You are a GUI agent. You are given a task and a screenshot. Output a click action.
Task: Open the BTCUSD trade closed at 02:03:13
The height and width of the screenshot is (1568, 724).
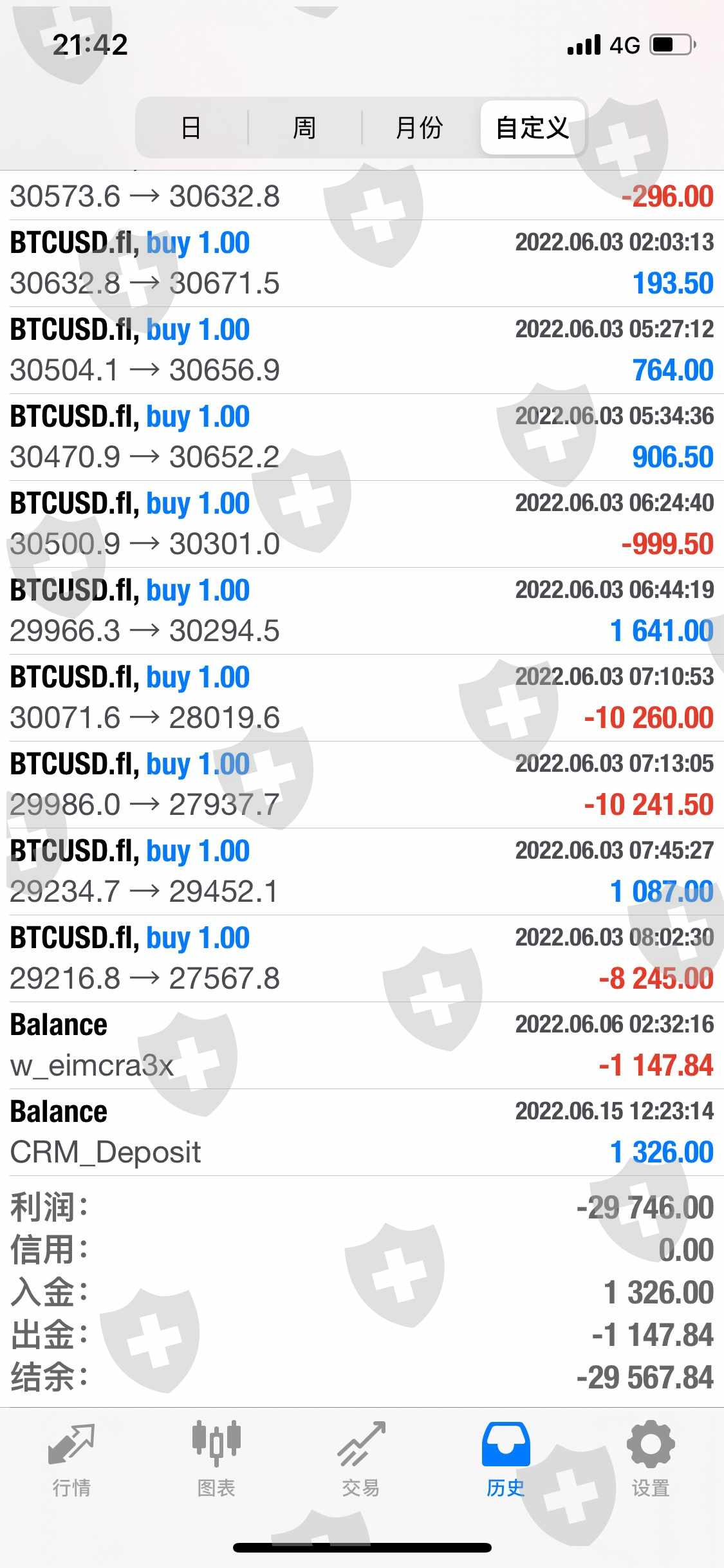click(x=362, y=263)
